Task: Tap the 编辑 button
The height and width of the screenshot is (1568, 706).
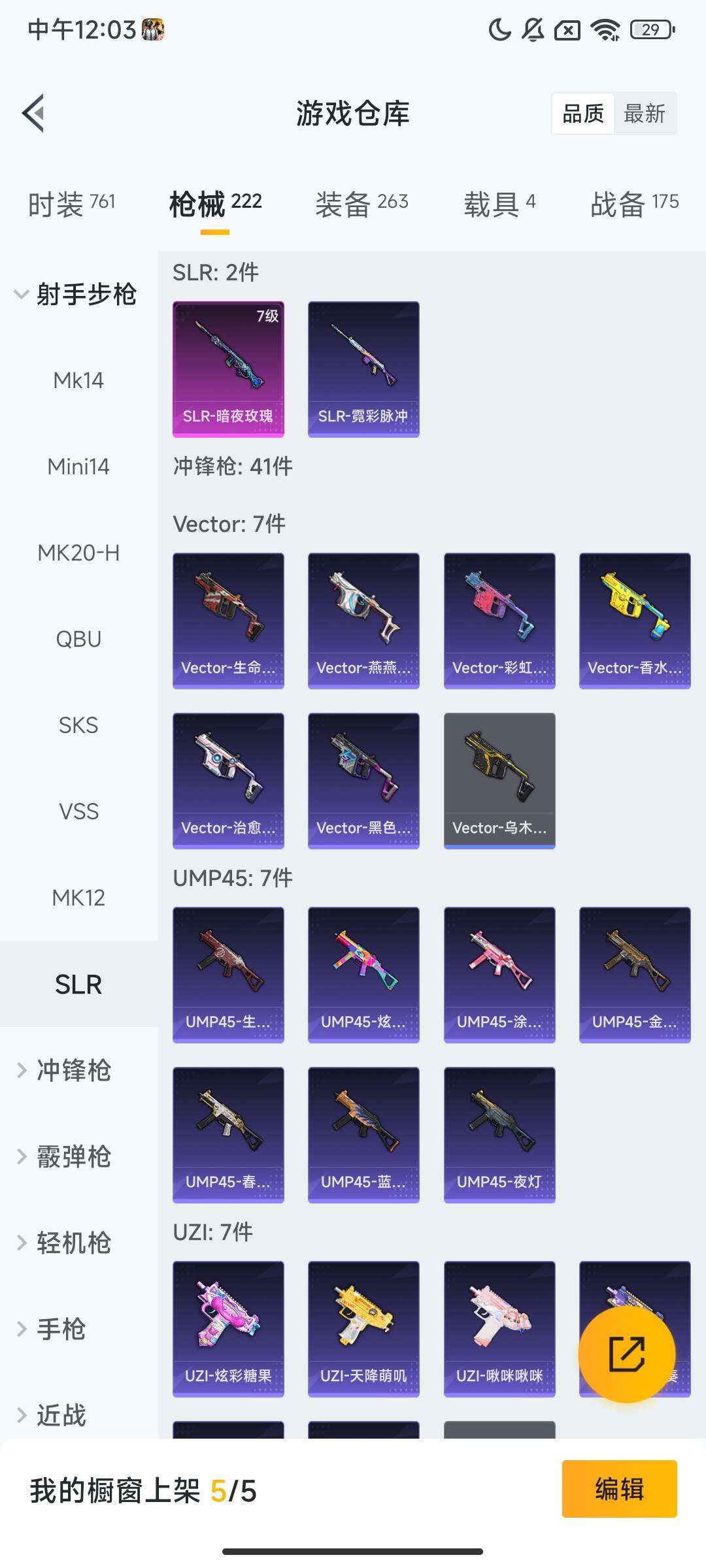Action: [619, 1489]
